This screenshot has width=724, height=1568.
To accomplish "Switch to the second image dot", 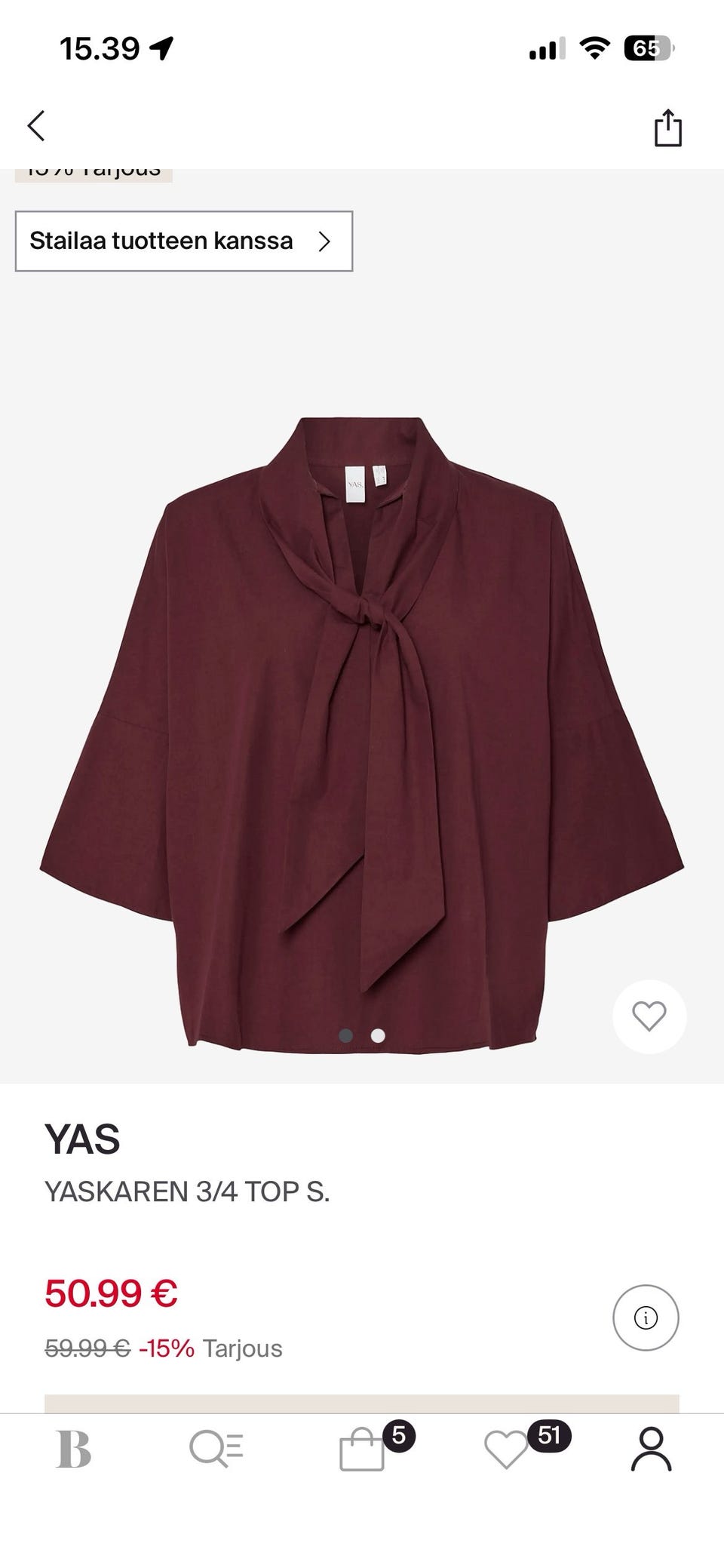I will click(379, 1035).
